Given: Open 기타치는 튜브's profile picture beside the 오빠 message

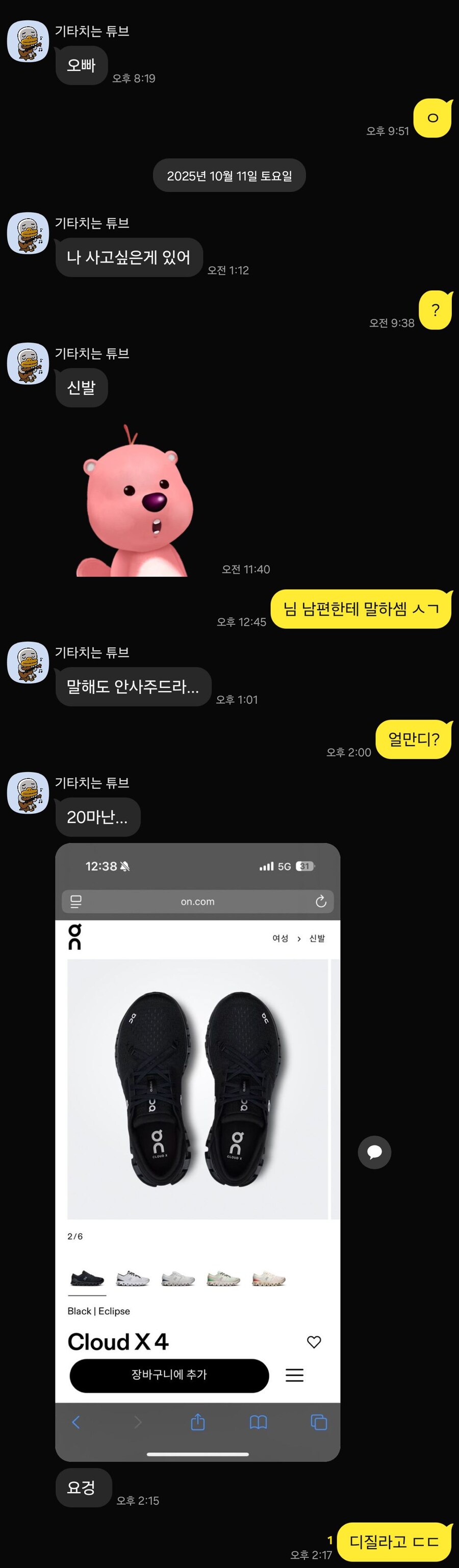Looking at the screenshot, I should (28, 41).
